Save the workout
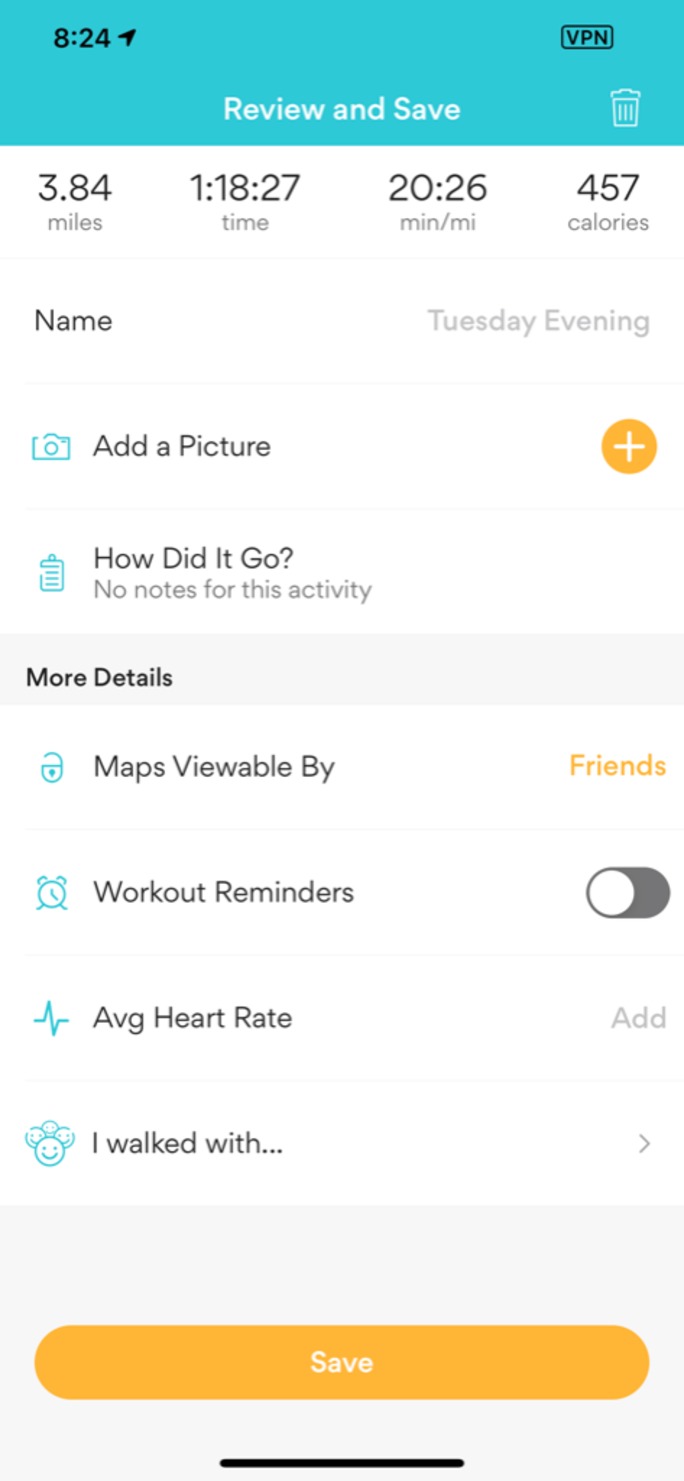Viewport: 684px width, 1481px height. [342, 1362]
